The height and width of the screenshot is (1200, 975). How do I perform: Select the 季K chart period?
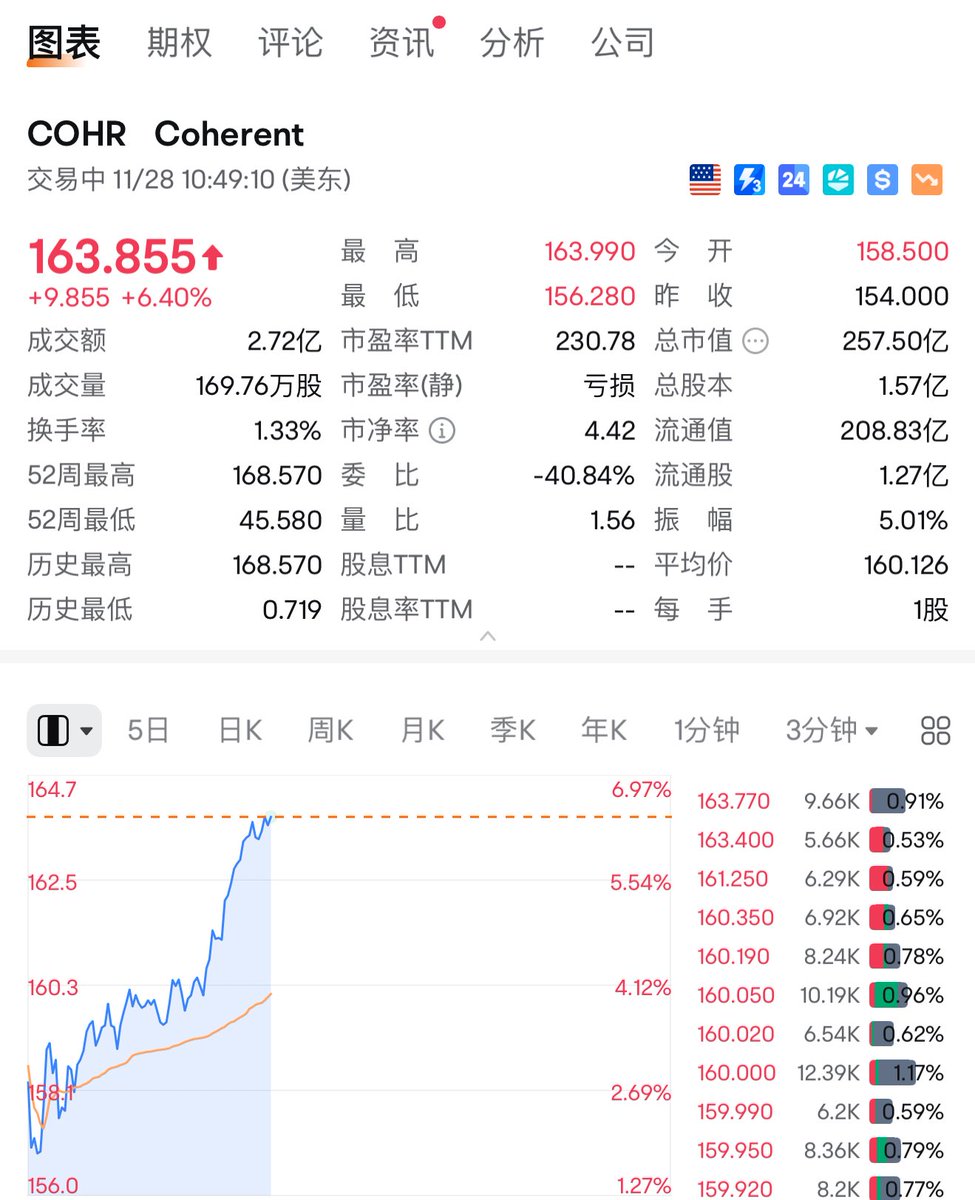[513, 731]
